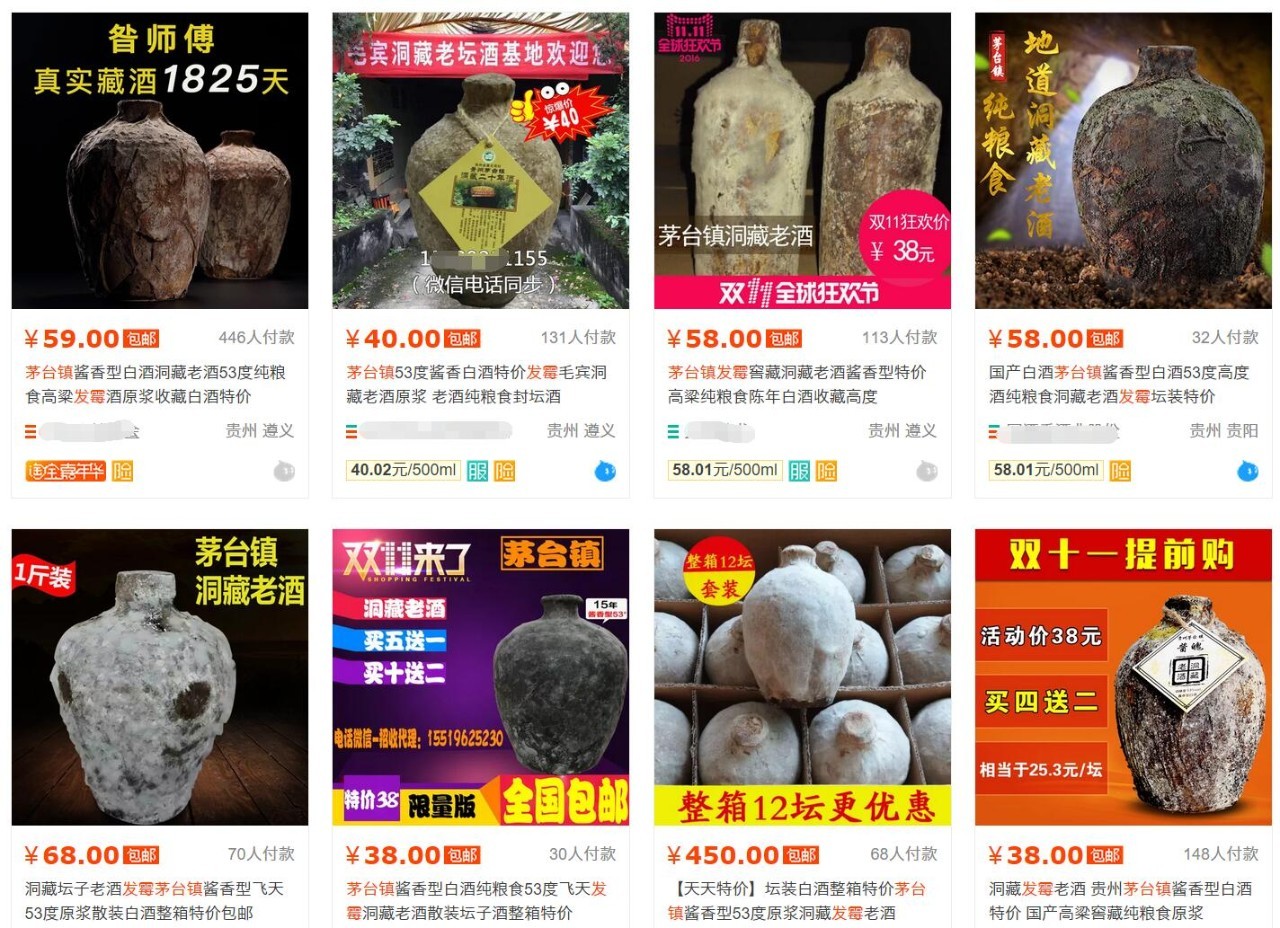Open the 昝师傅真实藏酒1825天 product image
1280x928 pixels.
point(160,160)
